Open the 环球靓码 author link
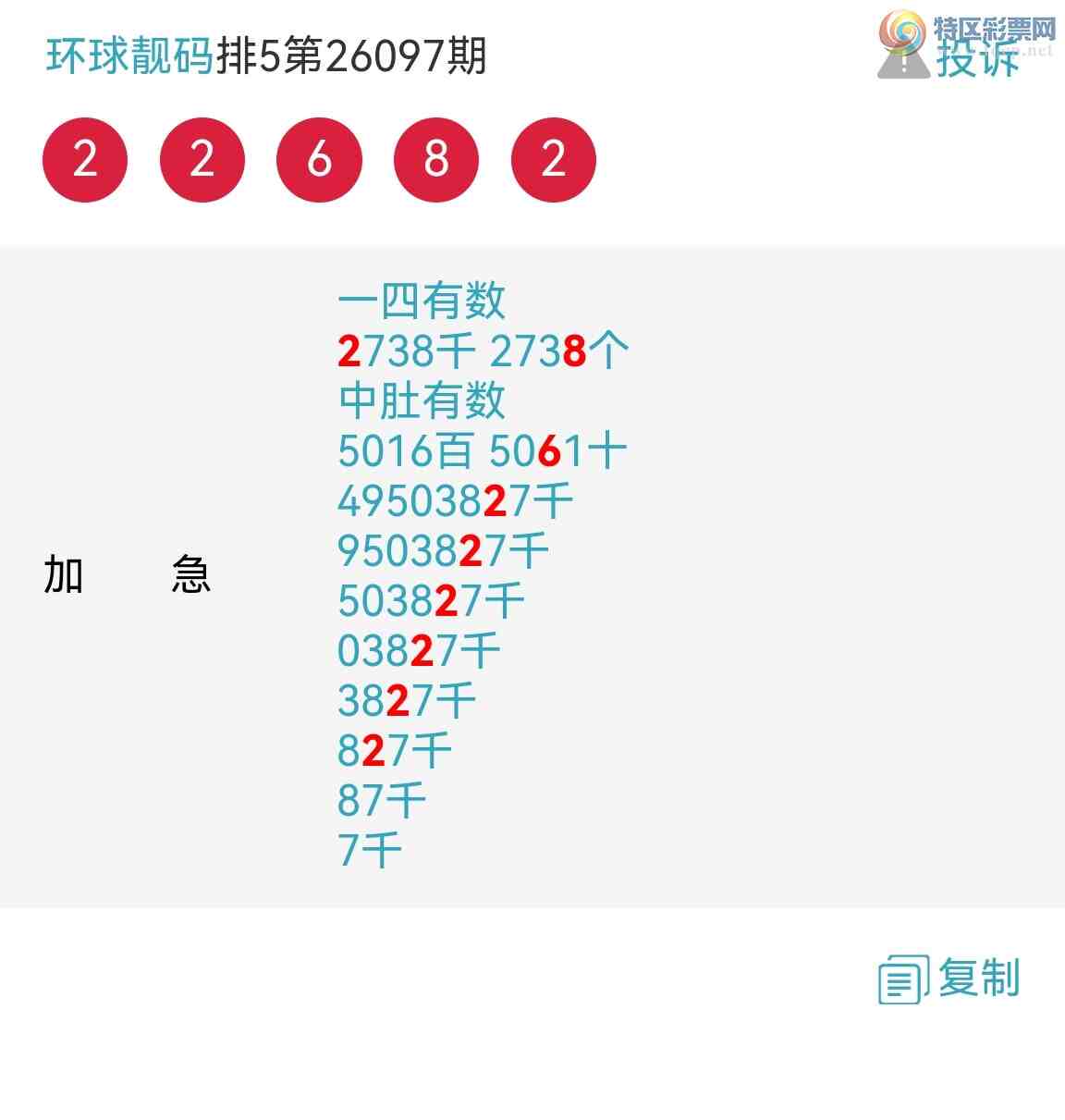The image size is (1065, 1120). (x=129, y=56)
